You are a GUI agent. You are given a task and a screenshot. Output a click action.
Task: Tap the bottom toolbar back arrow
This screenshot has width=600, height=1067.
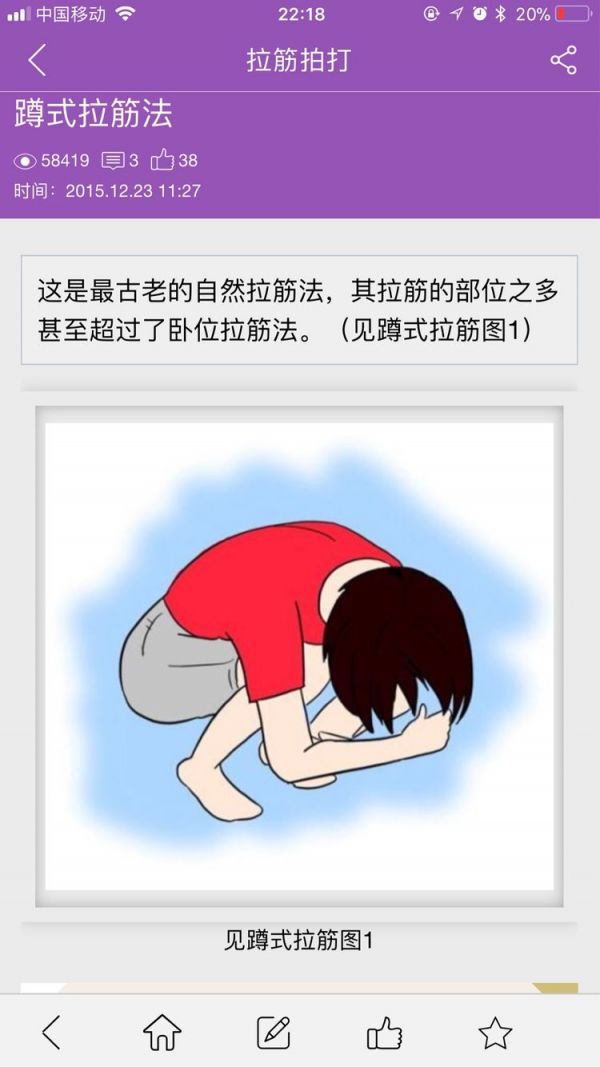(51, 1031)
